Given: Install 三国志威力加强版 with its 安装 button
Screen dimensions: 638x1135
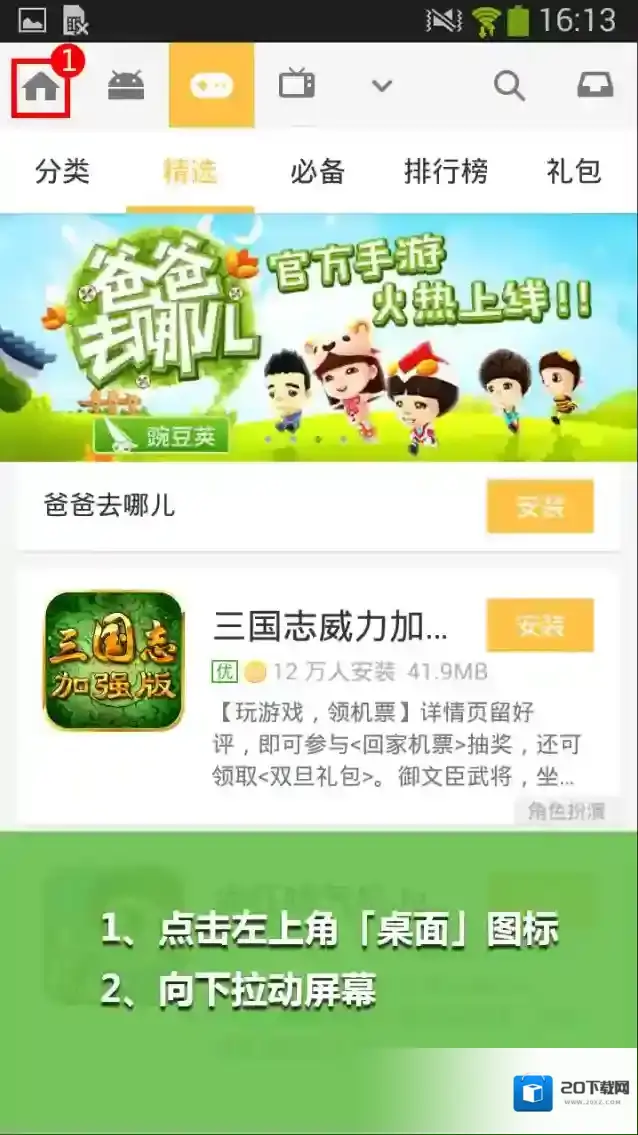Looking at the screenshot, I should [x=540, y=625].
